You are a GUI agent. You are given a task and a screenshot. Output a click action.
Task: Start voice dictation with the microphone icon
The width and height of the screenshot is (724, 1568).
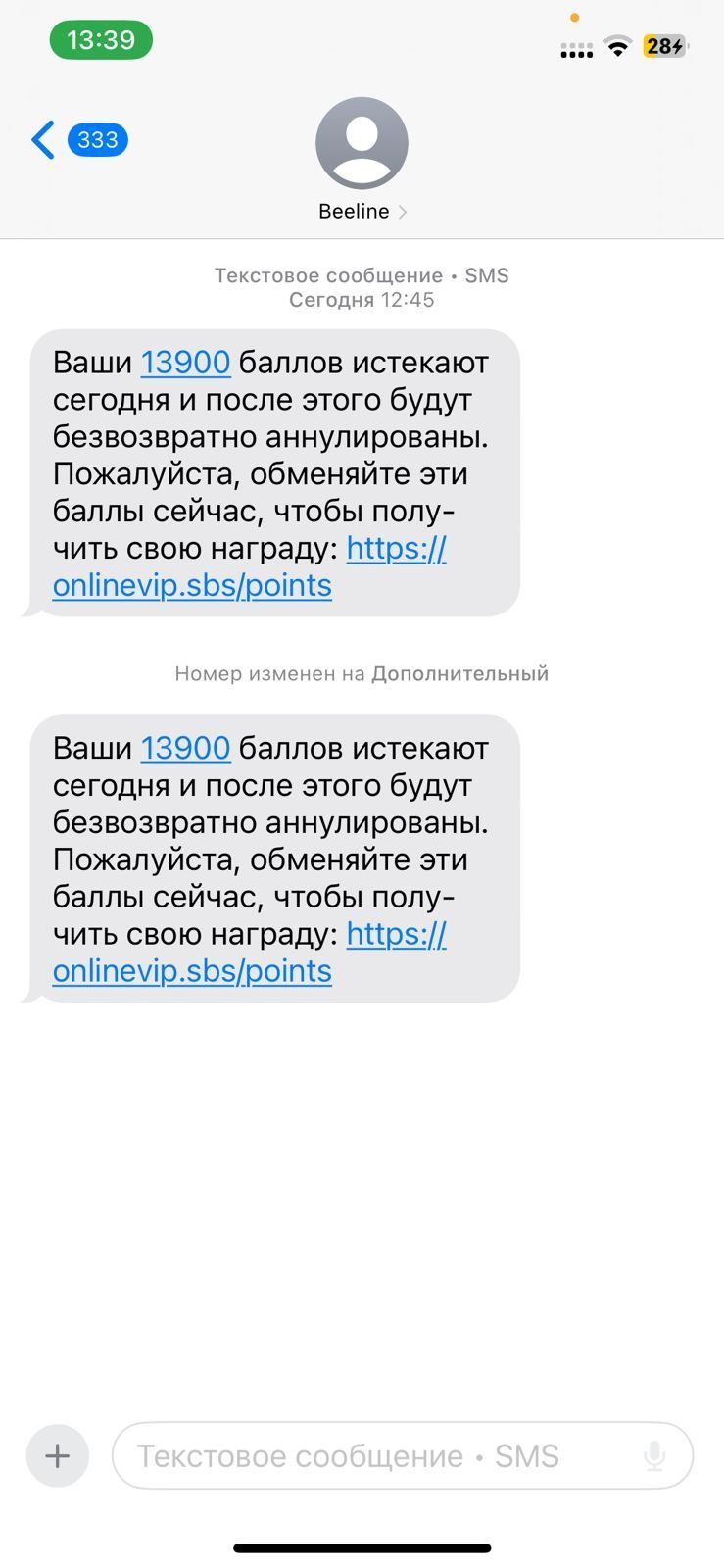pos(654,1456)
